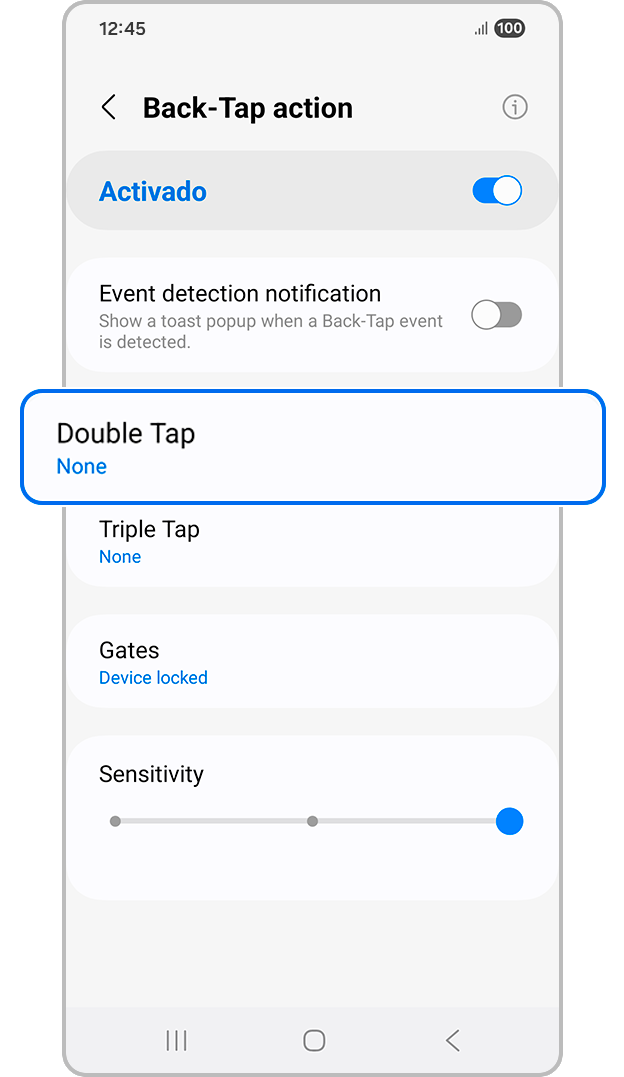Enable Event detection notification

pos(497,316)
